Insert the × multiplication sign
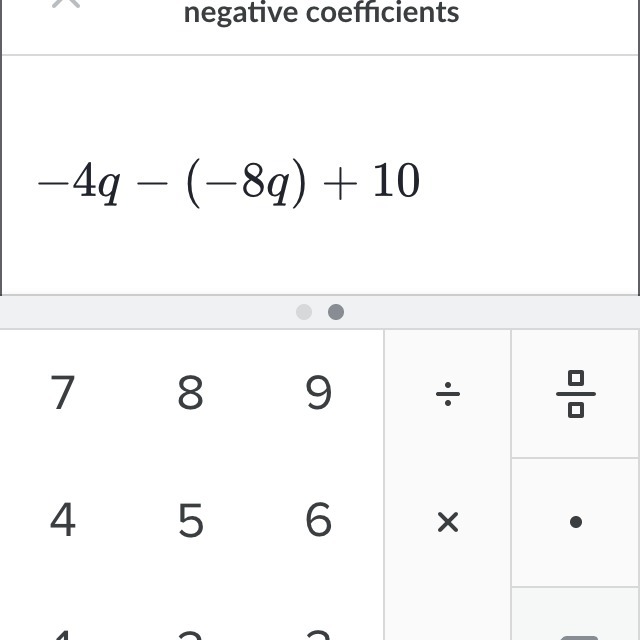The width and height of the screenshot is (640, 640). click(x=448, y=521)
